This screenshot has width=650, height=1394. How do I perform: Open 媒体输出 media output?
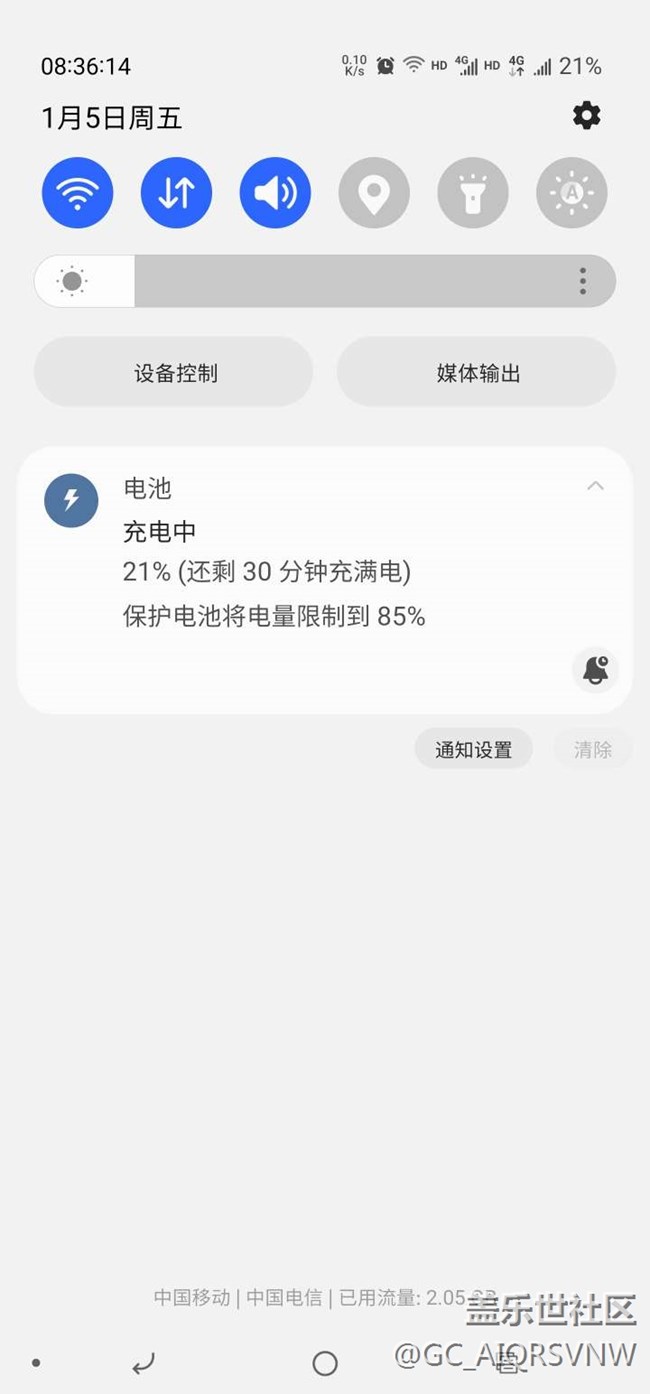477,373
